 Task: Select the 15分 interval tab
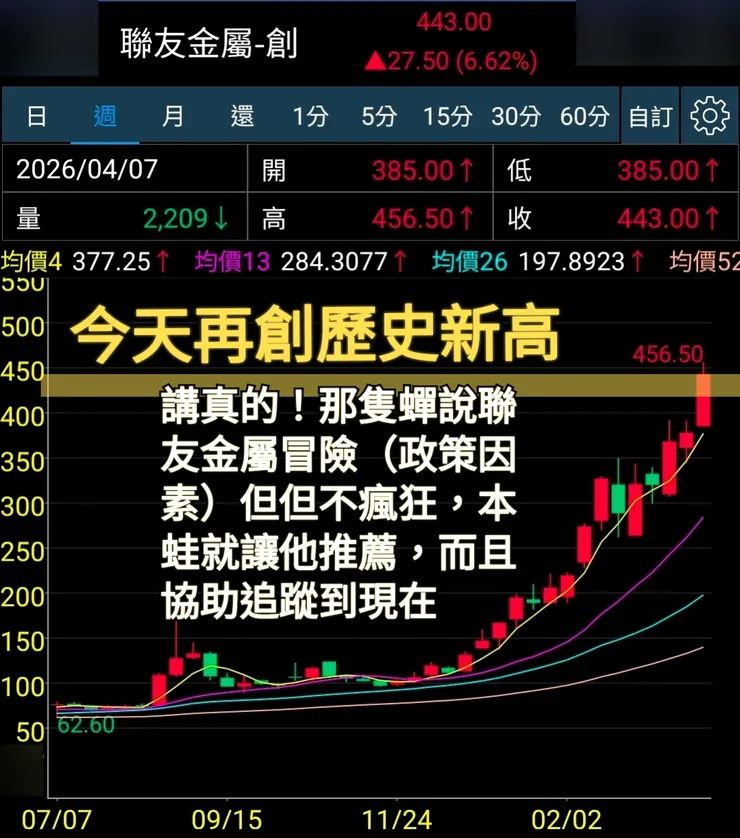(x=448, y=115)
